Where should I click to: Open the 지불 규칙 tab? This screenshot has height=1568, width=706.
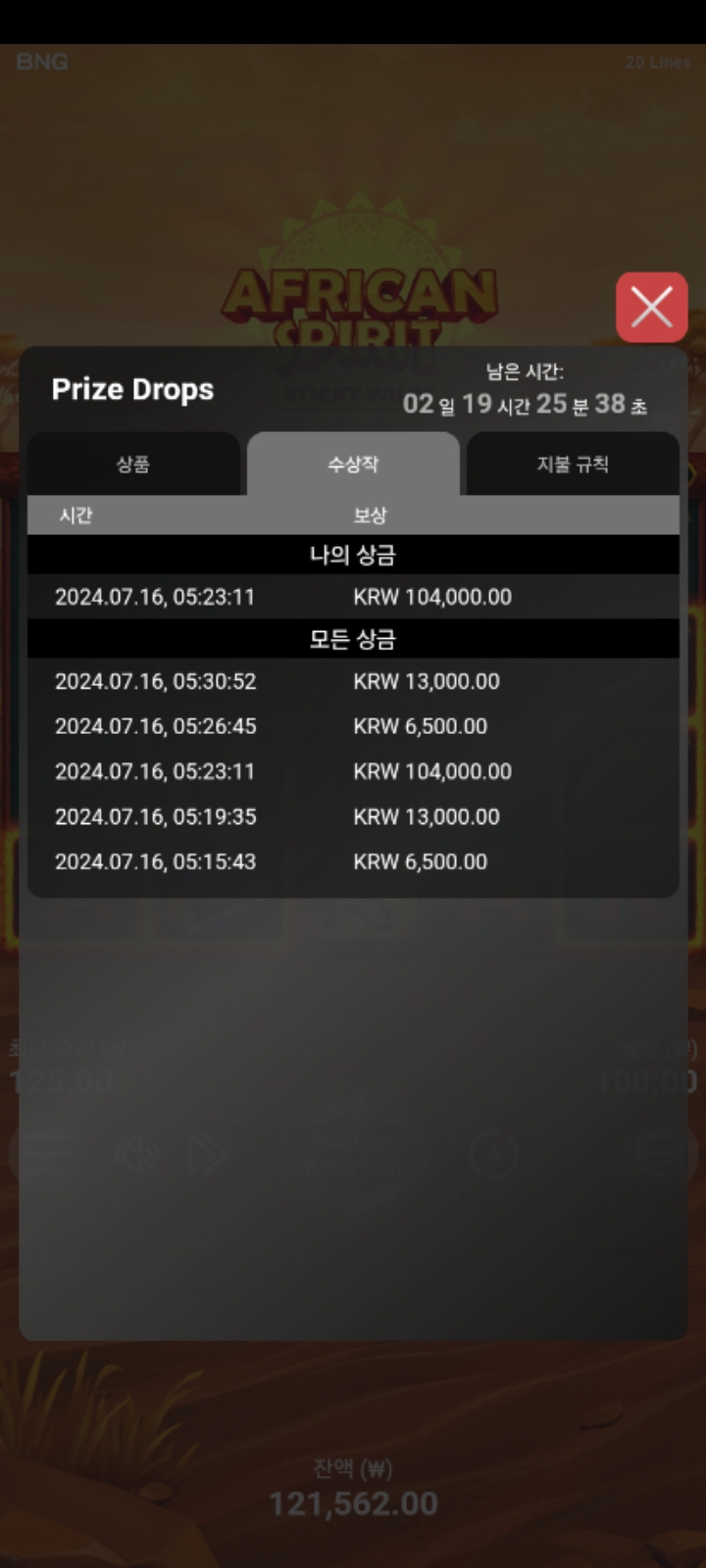(x=573, y=465)
